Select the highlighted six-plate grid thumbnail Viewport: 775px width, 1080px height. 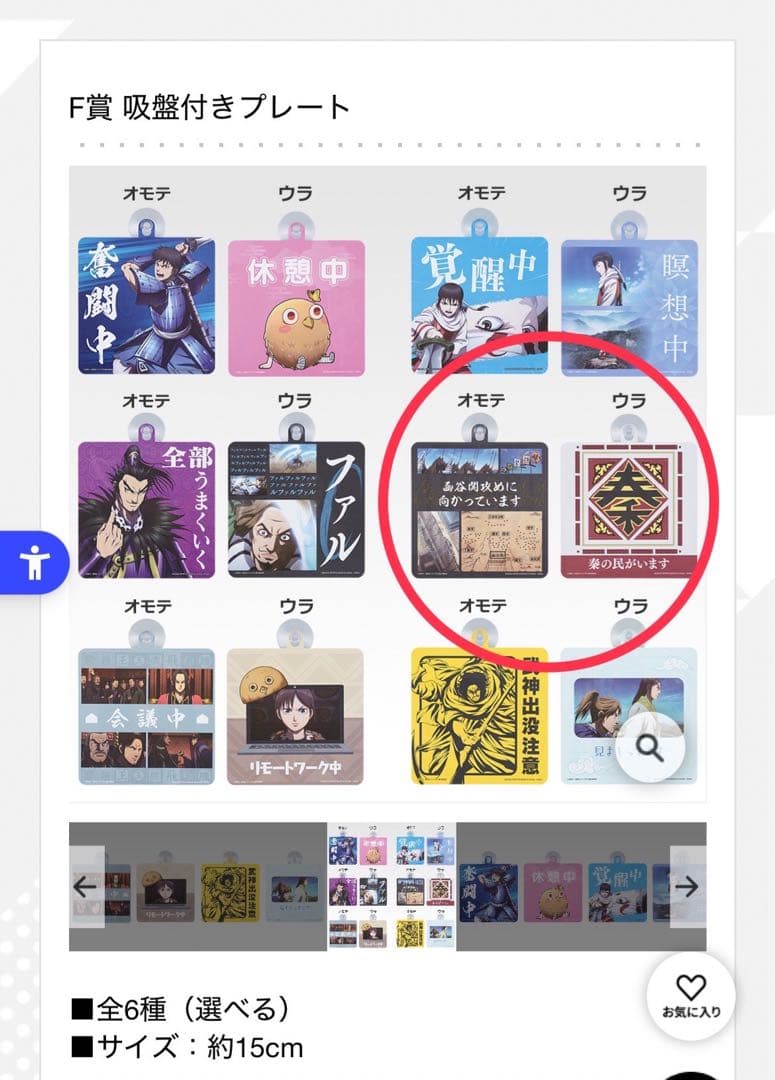point(392,887)
